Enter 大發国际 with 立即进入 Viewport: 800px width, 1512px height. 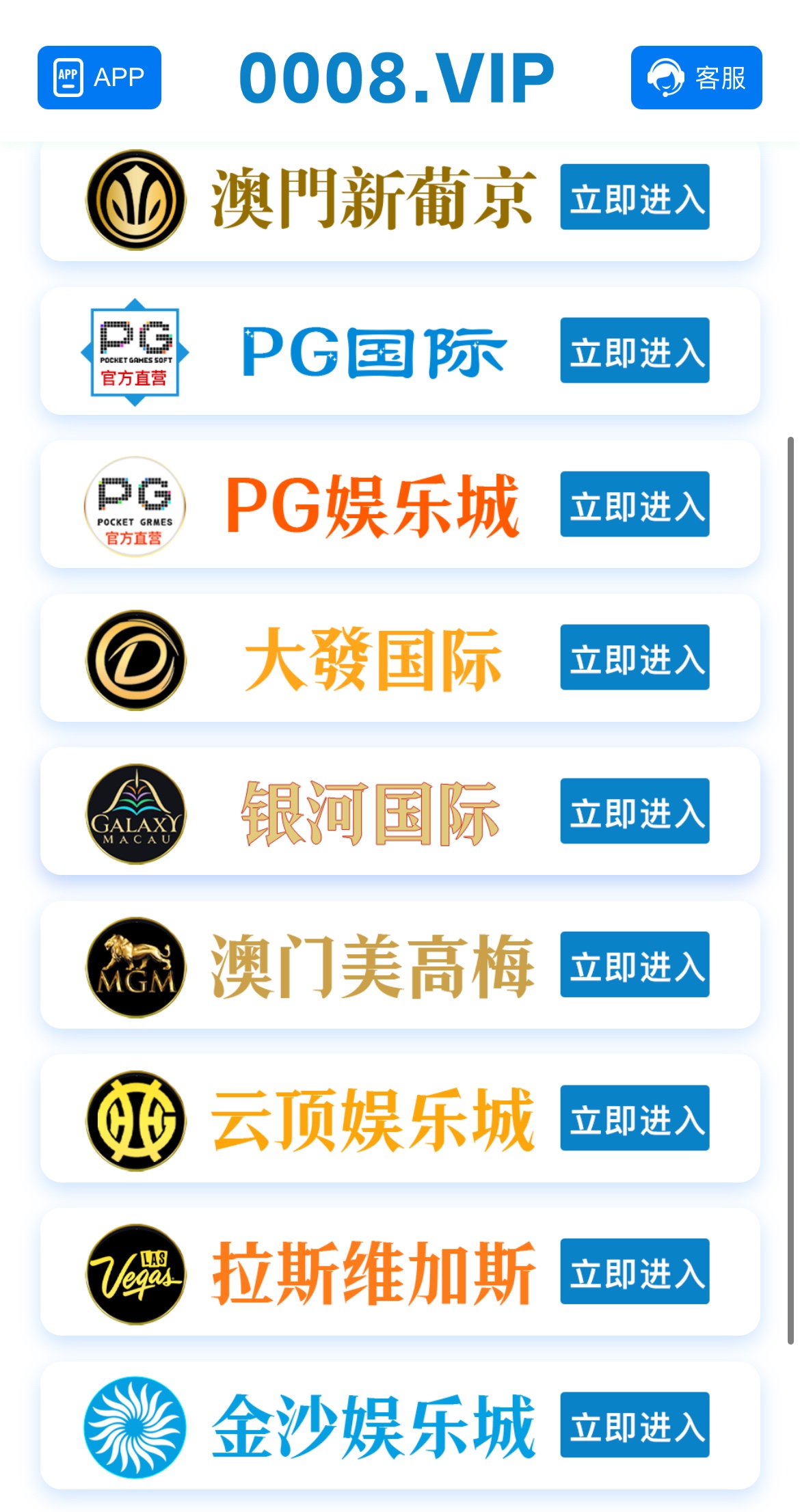(635, 657)
